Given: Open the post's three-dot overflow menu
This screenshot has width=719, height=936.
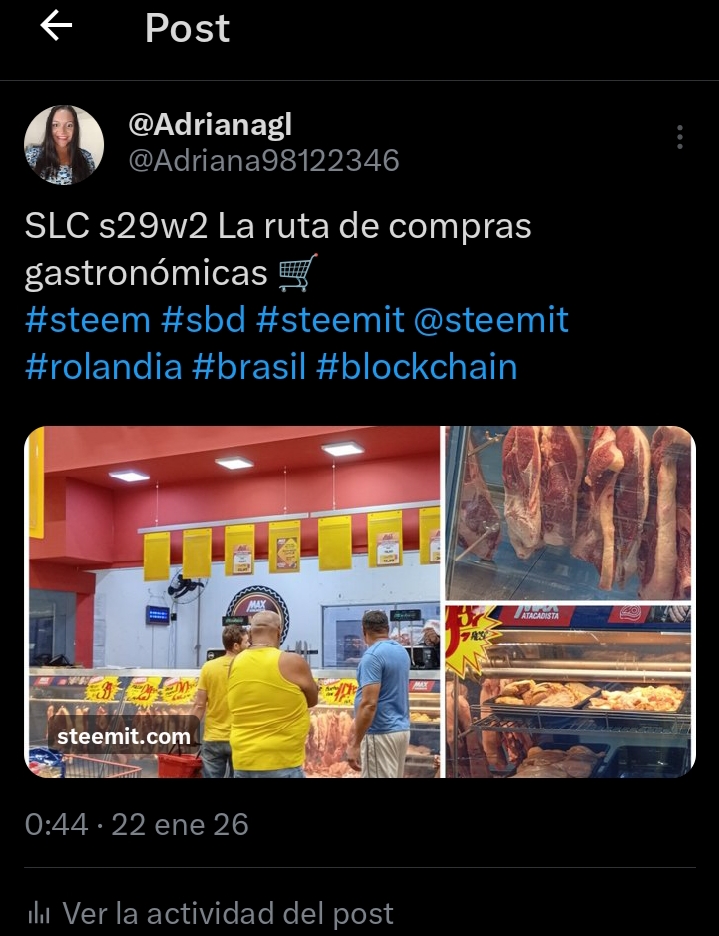Looking at the screenshot, I should pyautogui.click(x=679, y=138).
